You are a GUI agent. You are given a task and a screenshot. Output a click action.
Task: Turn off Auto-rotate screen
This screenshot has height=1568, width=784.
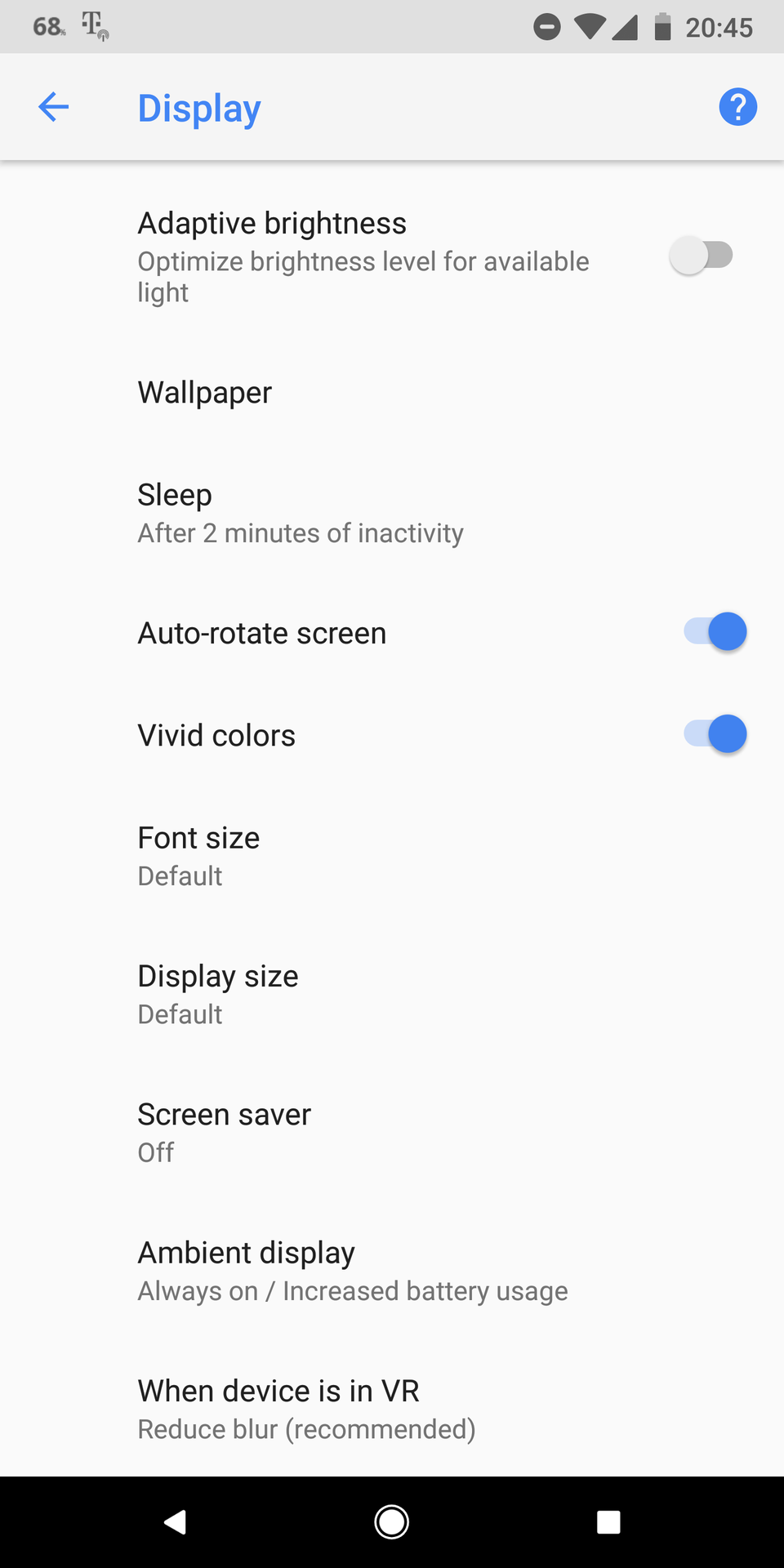[x=715, y=632]
